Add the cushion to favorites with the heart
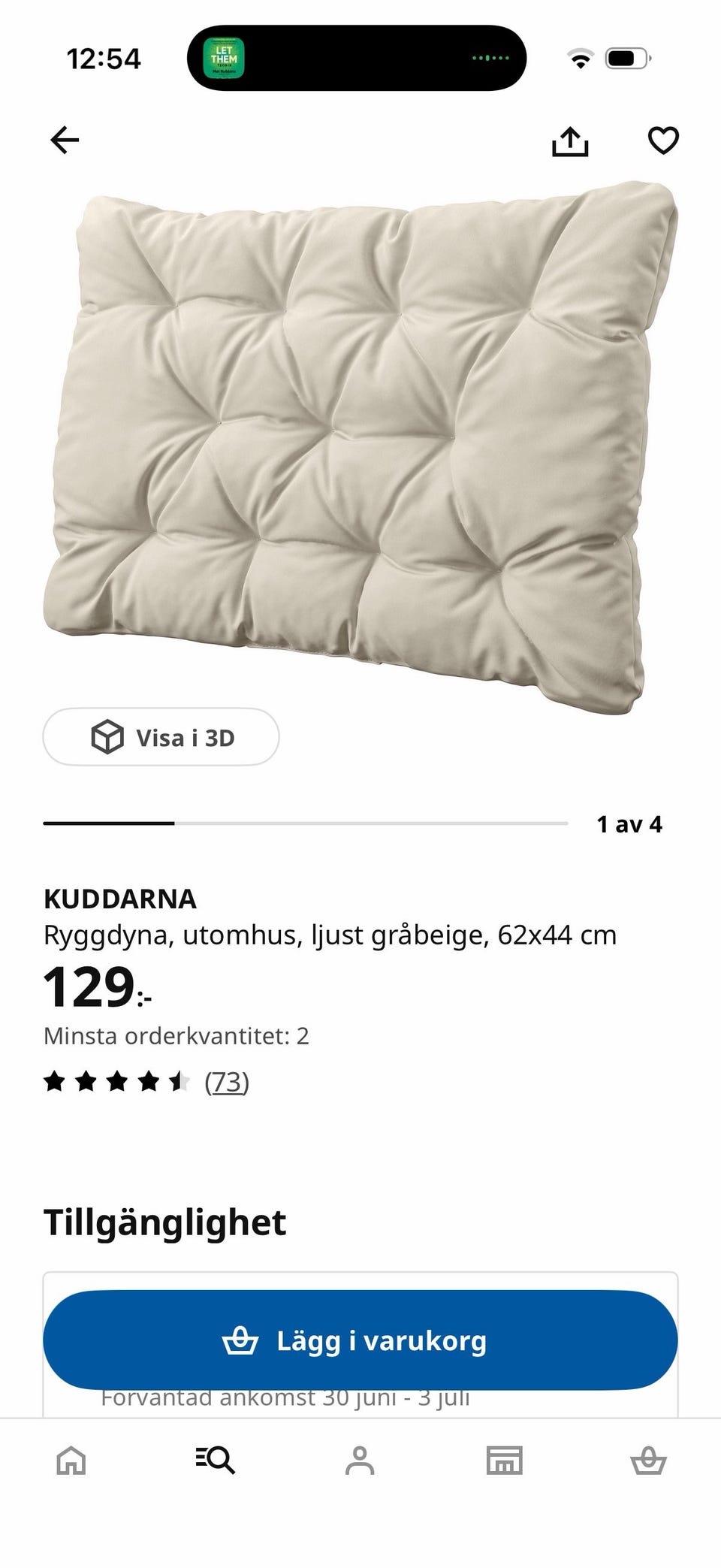This screenshot has width=721, height=1568. pyautogui.click(x=663, y=140)
